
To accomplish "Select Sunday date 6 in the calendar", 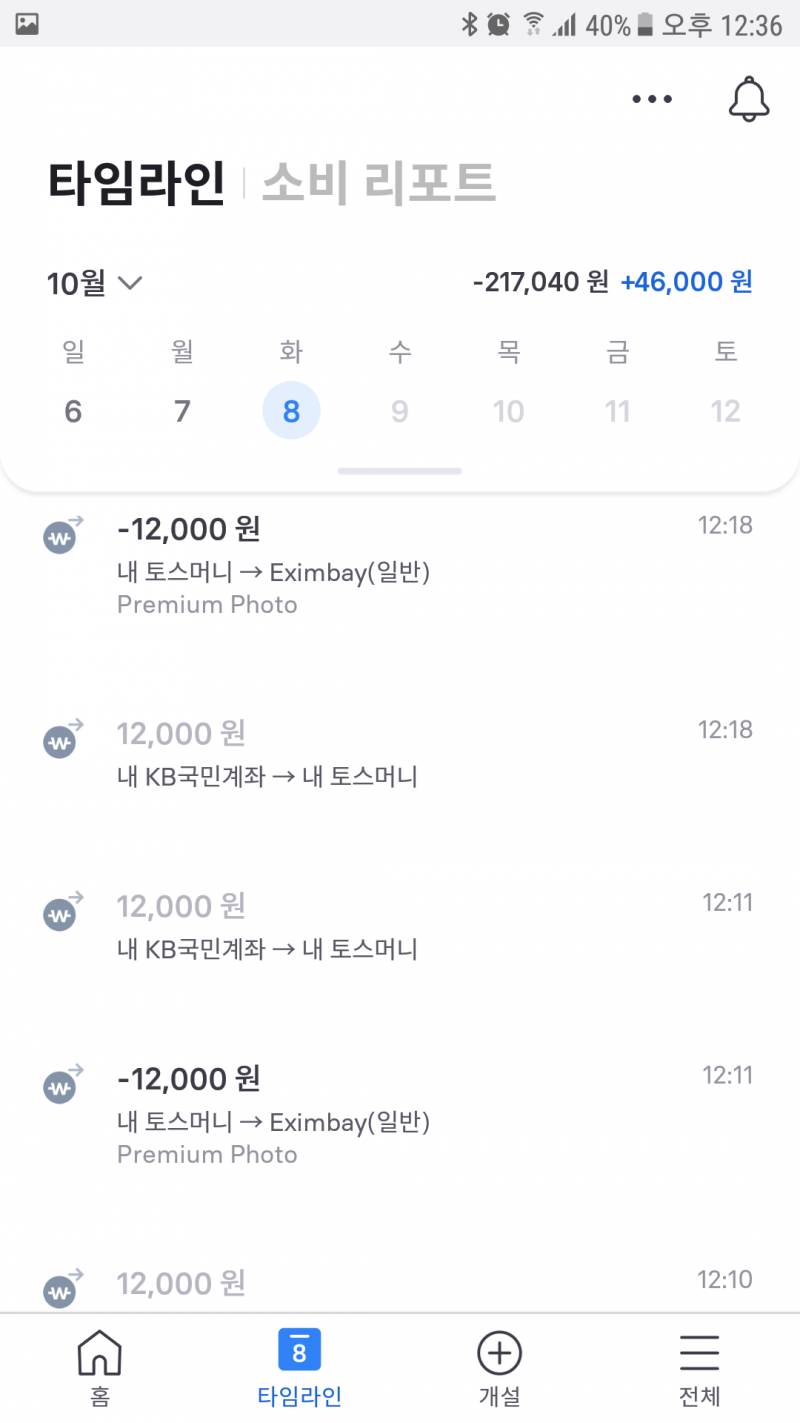I will tap(72, 410).
